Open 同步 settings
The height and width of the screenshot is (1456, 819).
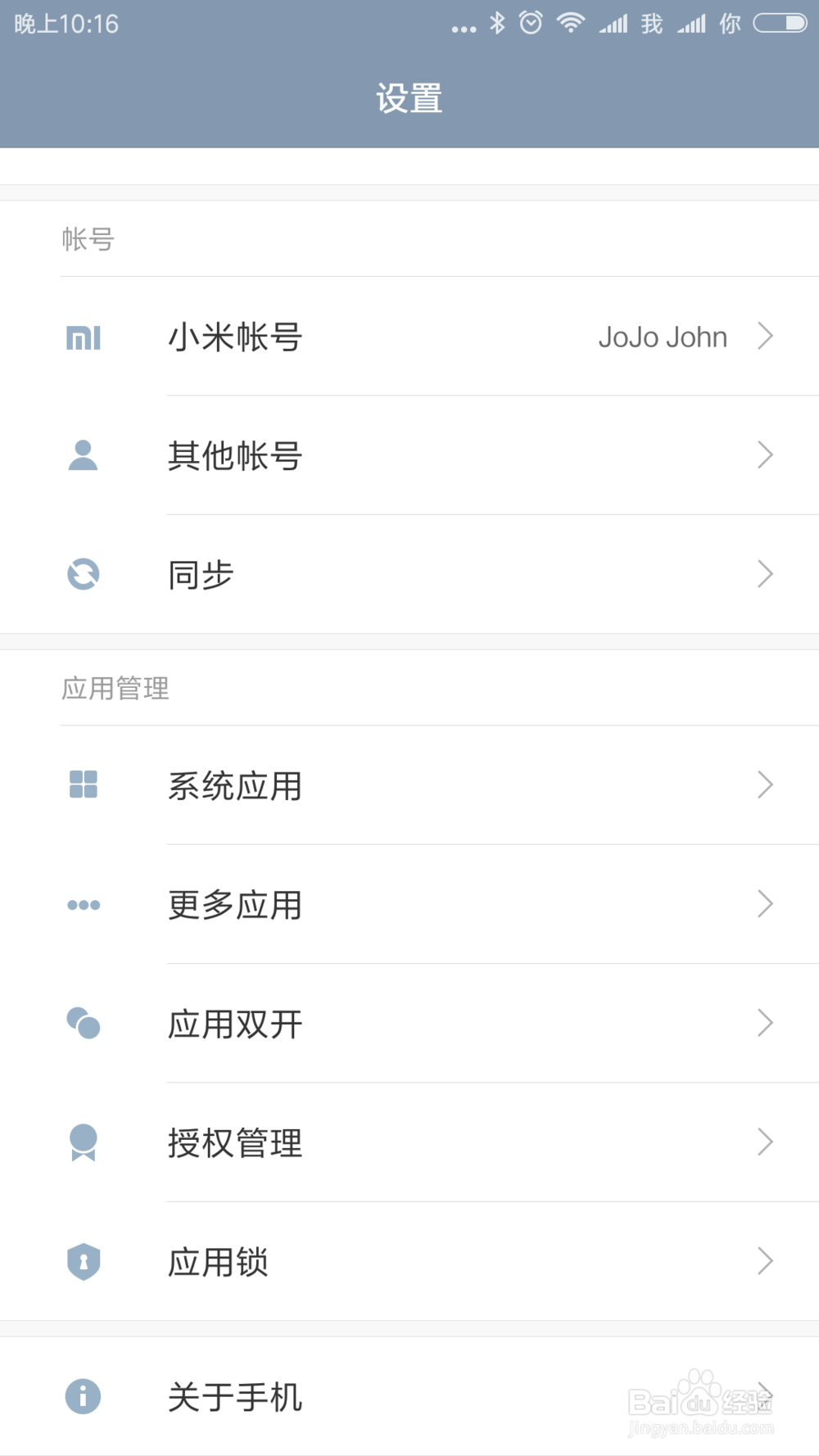point(409,574)
